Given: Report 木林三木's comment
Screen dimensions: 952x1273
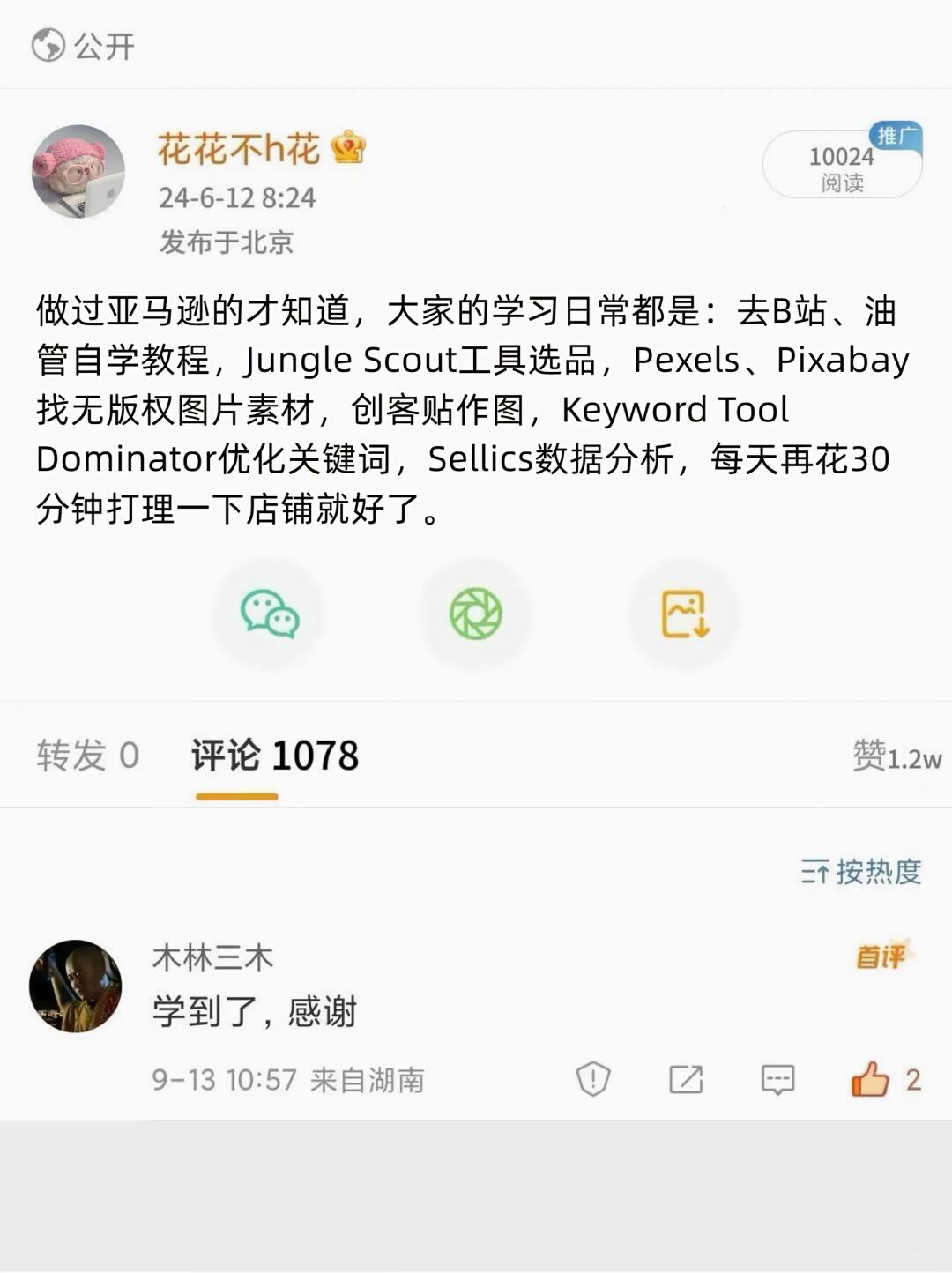Looking at the screenshot, I should coord(593,1079).
